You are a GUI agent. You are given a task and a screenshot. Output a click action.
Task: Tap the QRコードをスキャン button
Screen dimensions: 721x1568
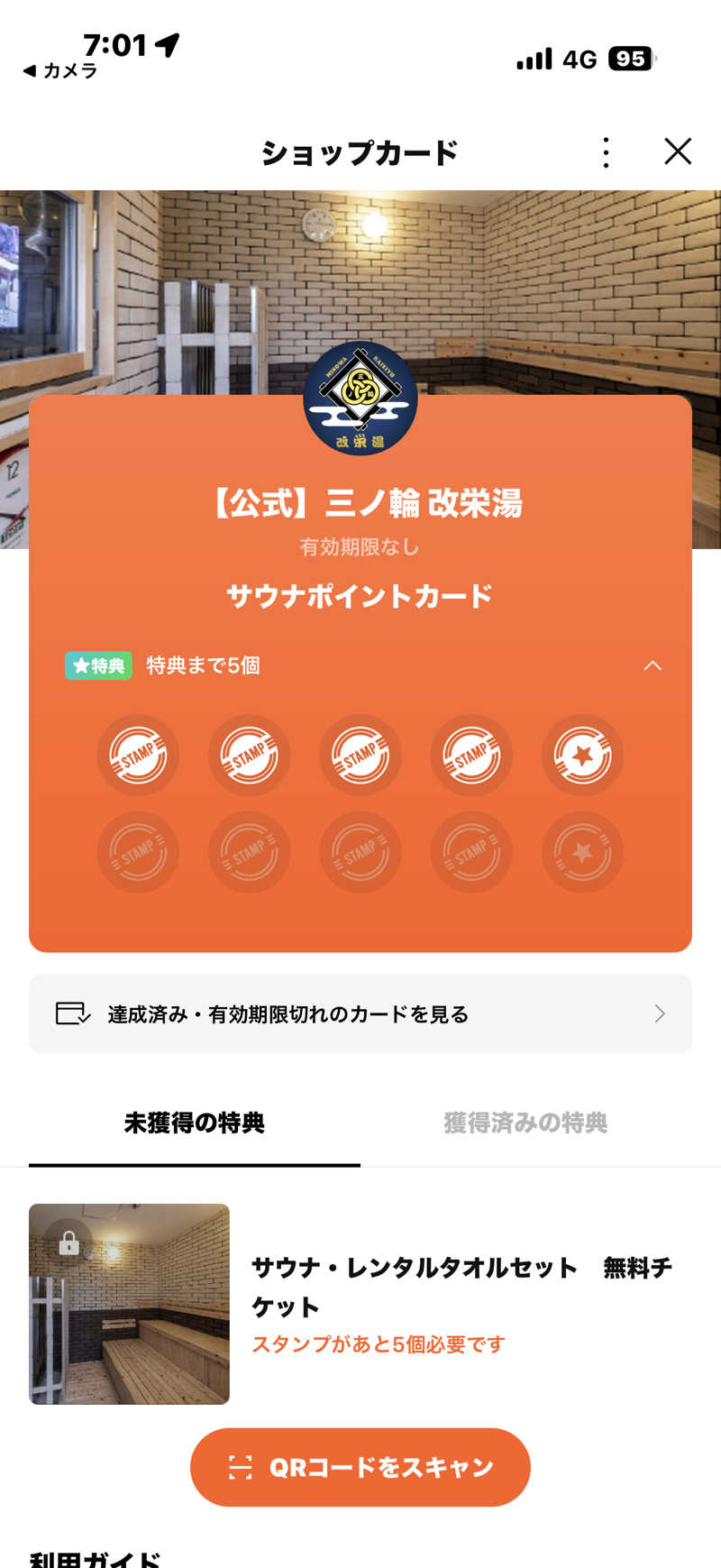pyautogui.click(x=360, y=1467)
